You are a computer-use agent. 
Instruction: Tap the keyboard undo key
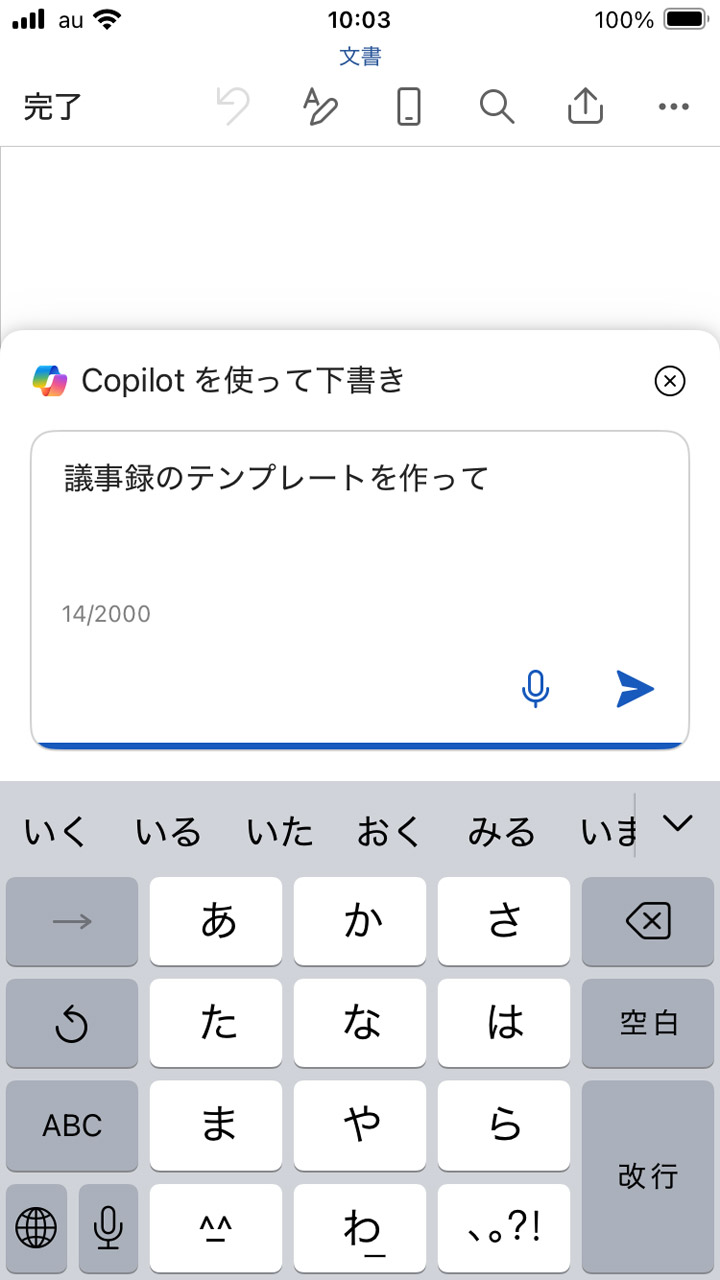[71, 1023]
